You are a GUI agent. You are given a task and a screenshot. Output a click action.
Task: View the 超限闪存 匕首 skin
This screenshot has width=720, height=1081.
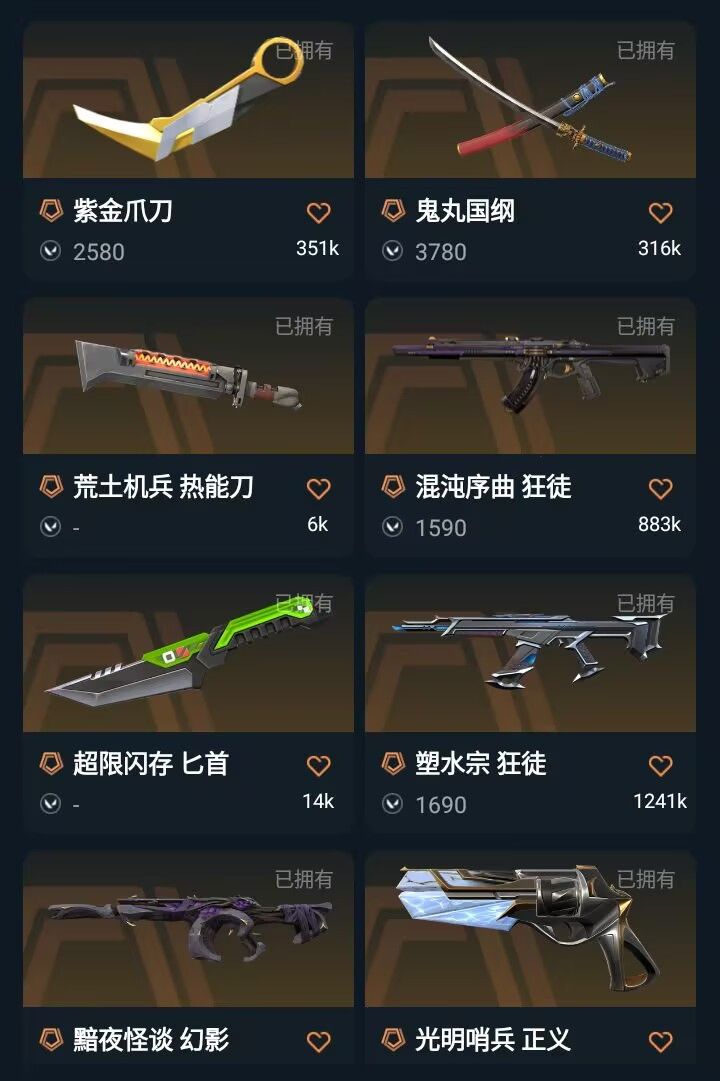coord(188,658)
